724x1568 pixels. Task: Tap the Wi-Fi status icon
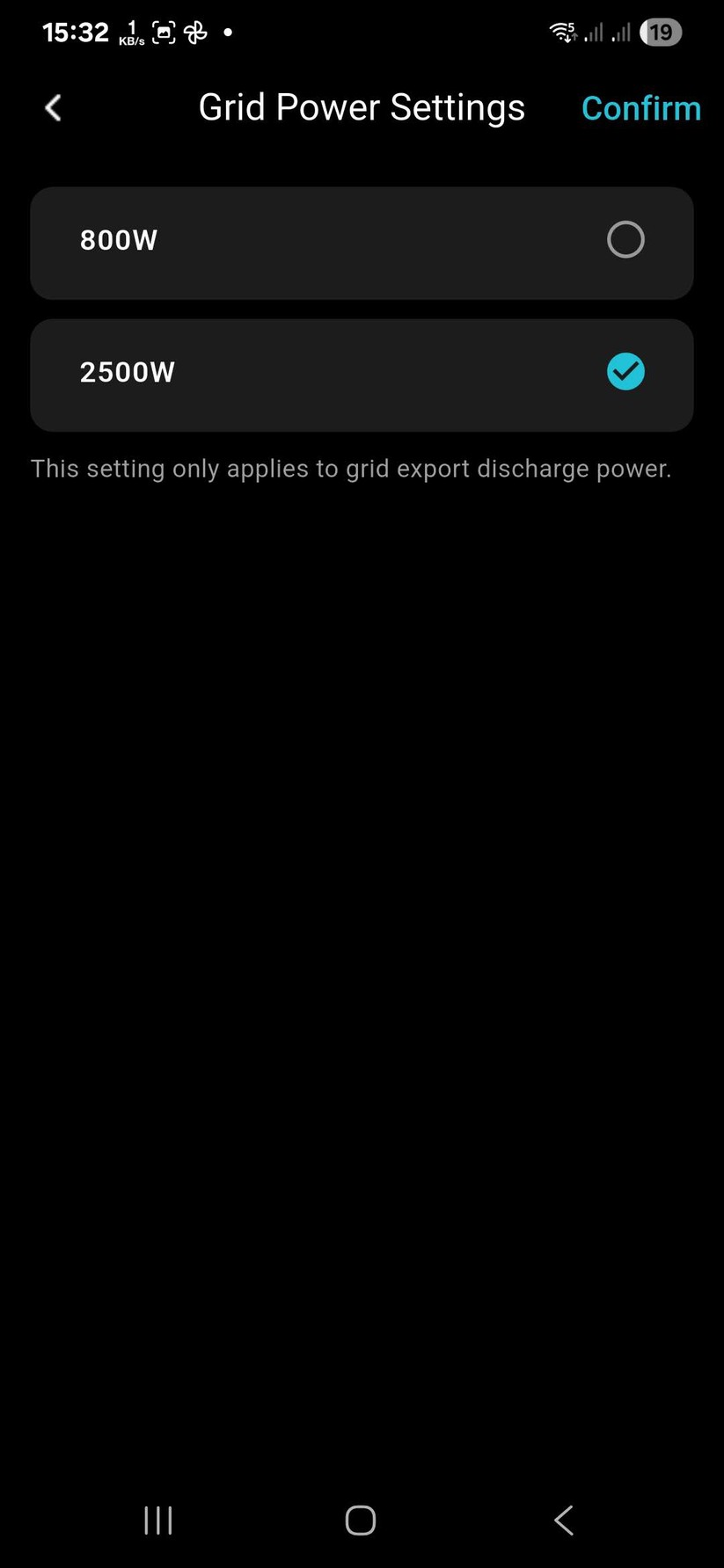(562, 32)
